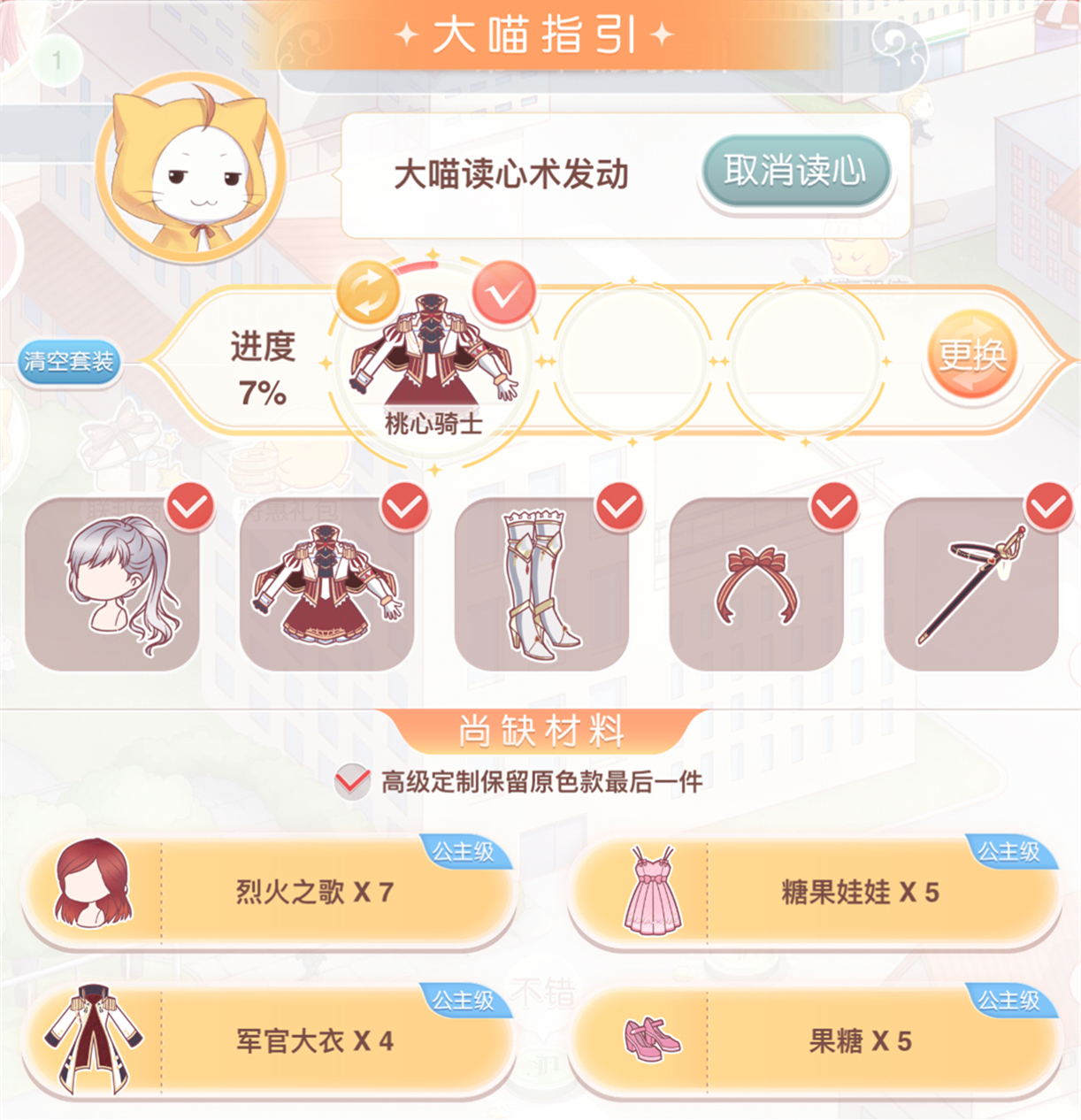This screenshot has height=1120, width=1081.
Task: Select the 桃心骑士 suit slot
Action: click(433, 364)
